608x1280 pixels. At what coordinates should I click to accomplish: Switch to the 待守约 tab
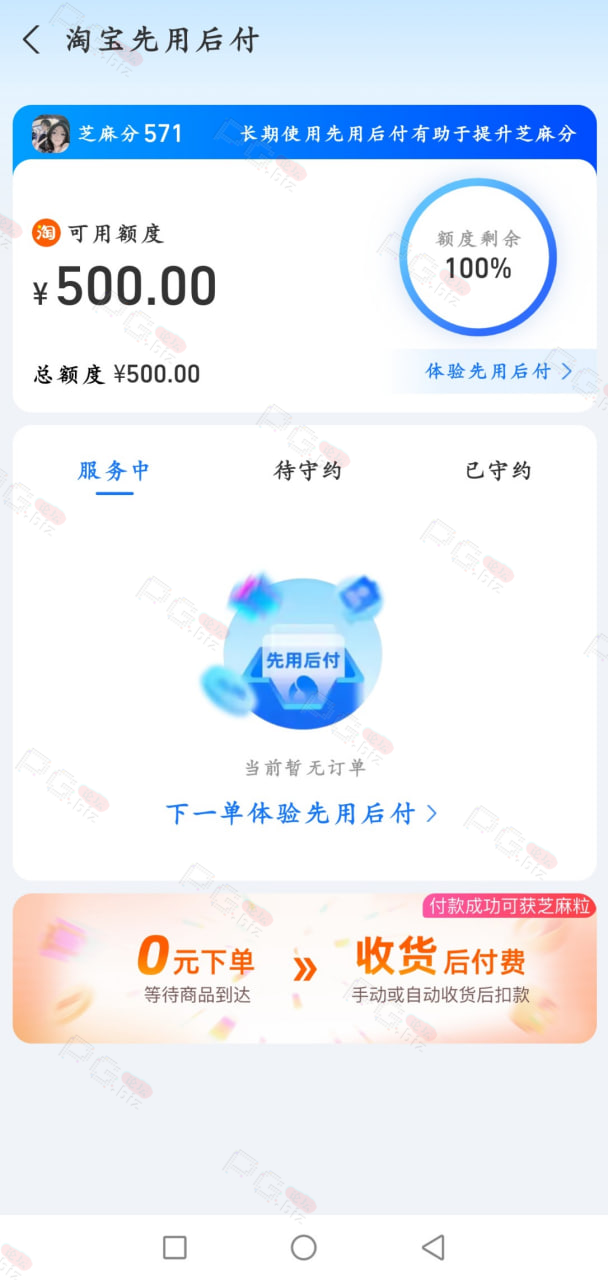tap(308, 471)
